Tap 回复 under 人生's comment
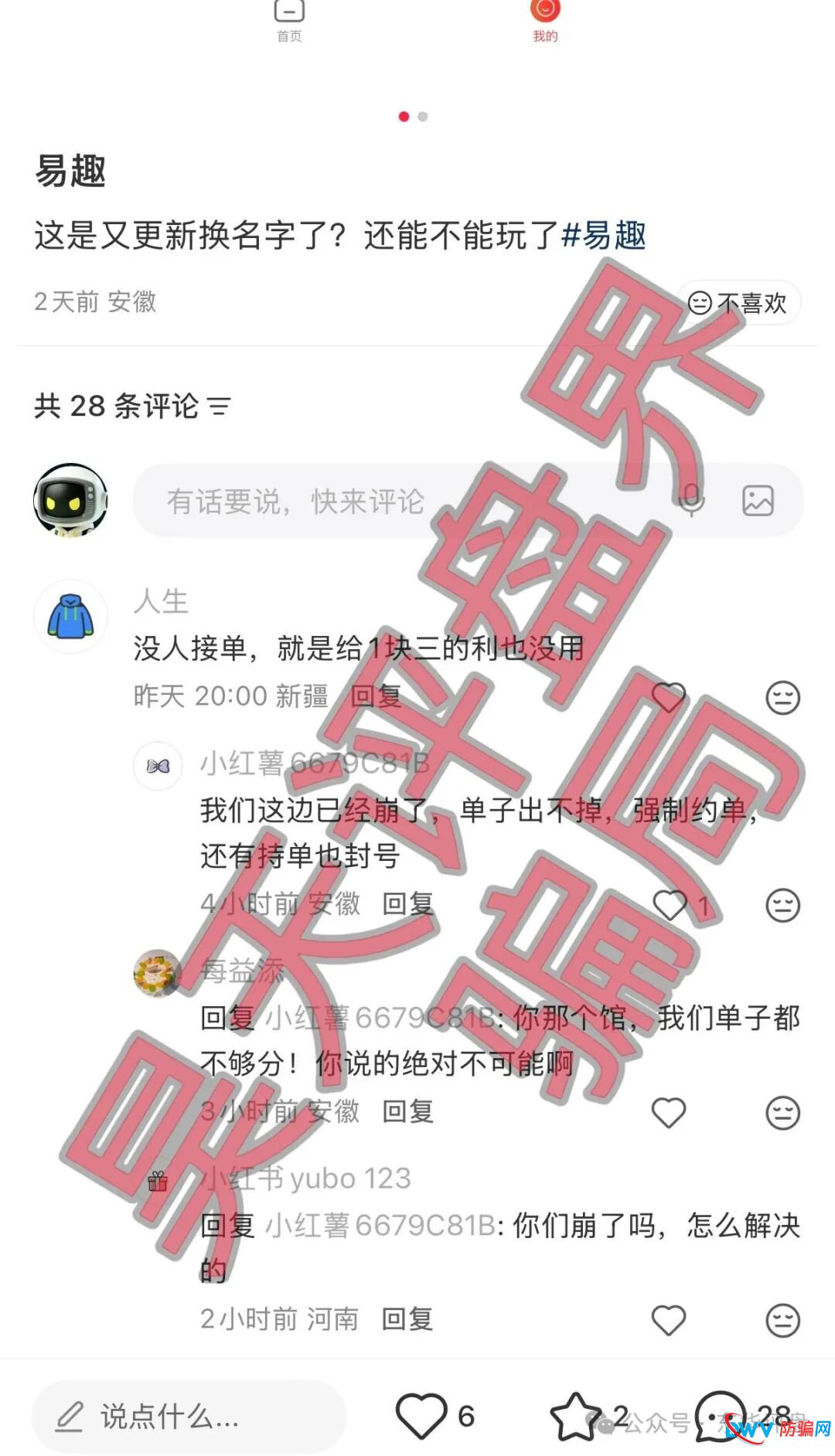 377,696
